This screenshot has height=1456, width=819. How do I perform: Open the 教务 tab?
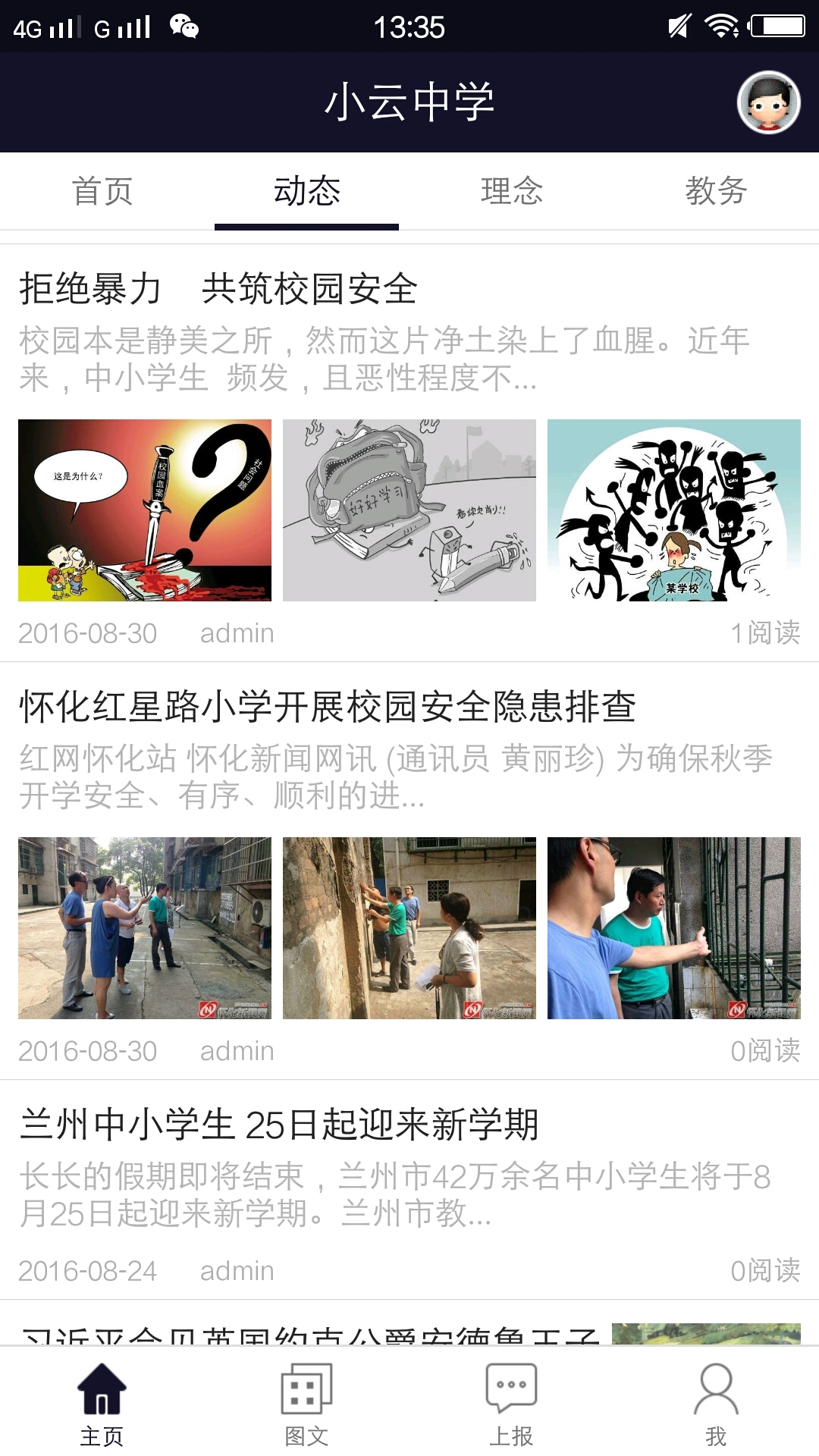[x=716, y=191]
